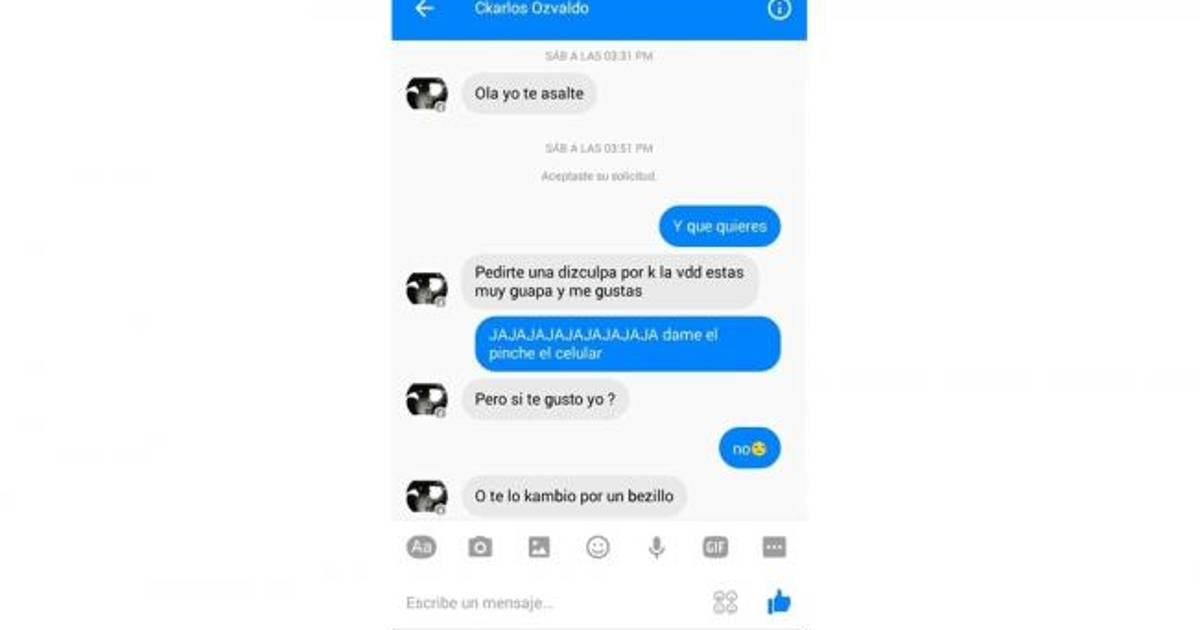Open conversation info for Ckarlos Ozvaldo
Screen dimensions: 1200x630
(x=778, y=10)
